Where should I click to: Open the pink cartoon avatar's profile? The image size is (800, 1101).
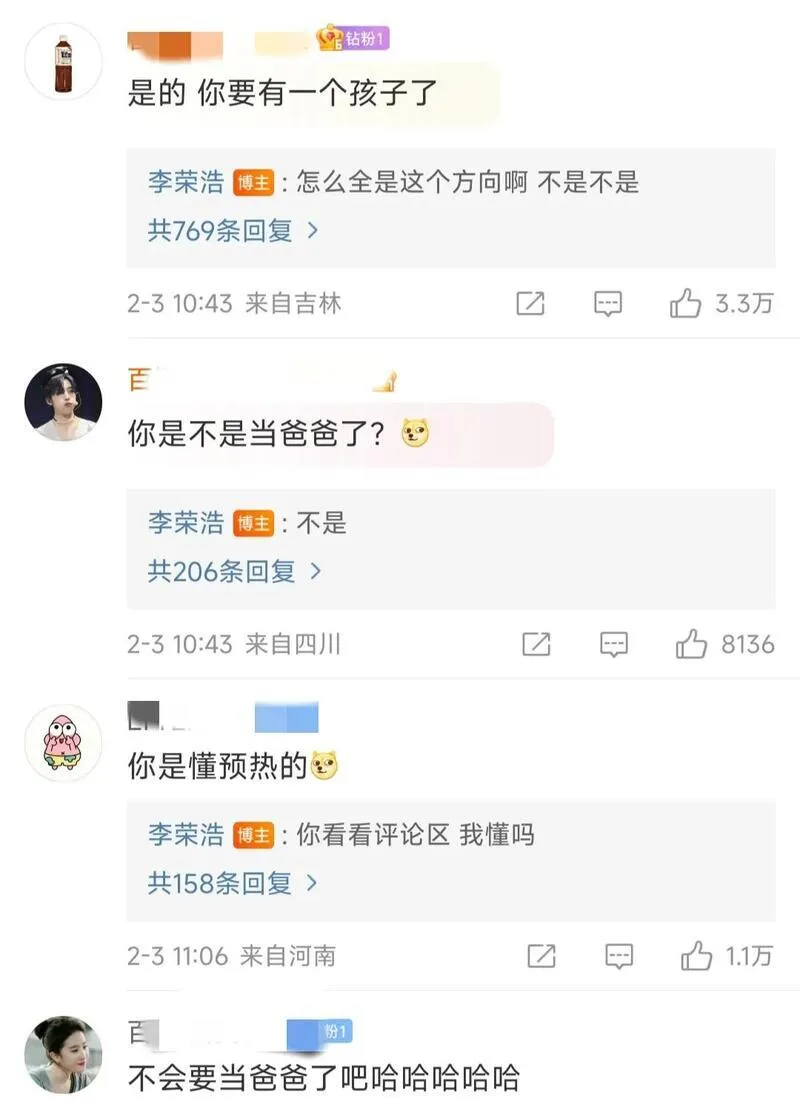click(63, 742)
